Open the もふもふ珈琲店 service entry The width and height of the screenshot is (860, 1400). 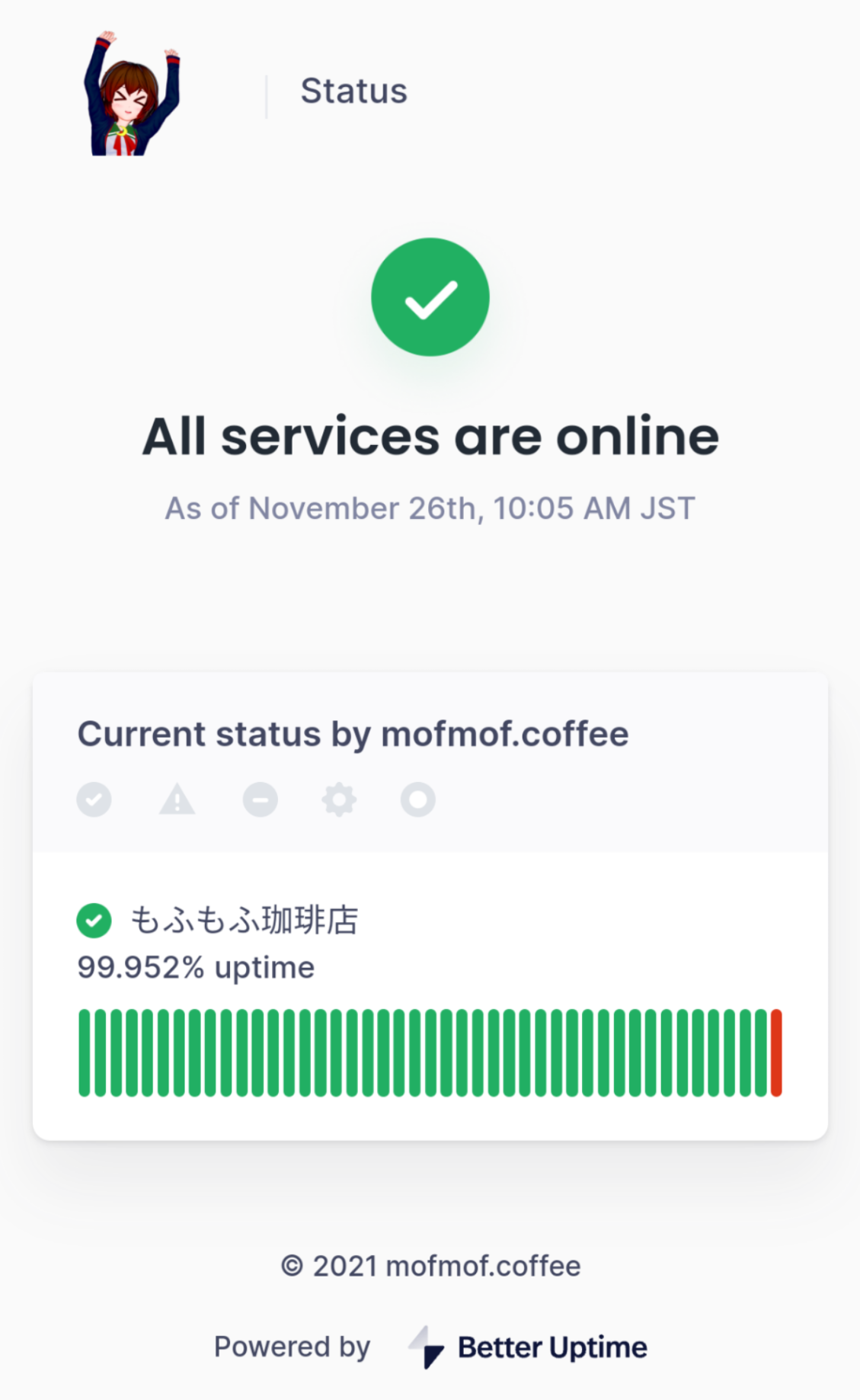click(244, 920)
